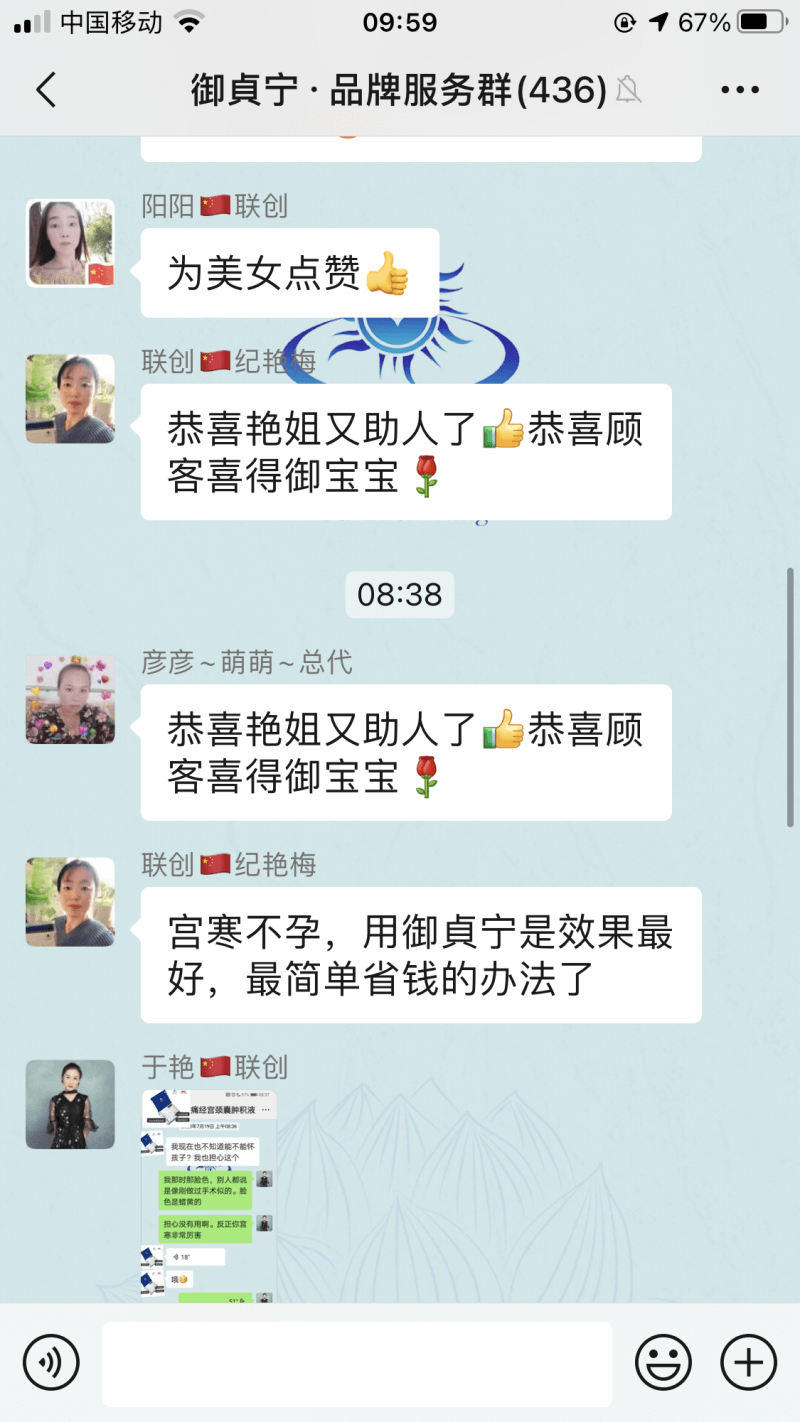Open the emoji picker
Viewport: 800px width, 1422px height.
click(663, 1362)
